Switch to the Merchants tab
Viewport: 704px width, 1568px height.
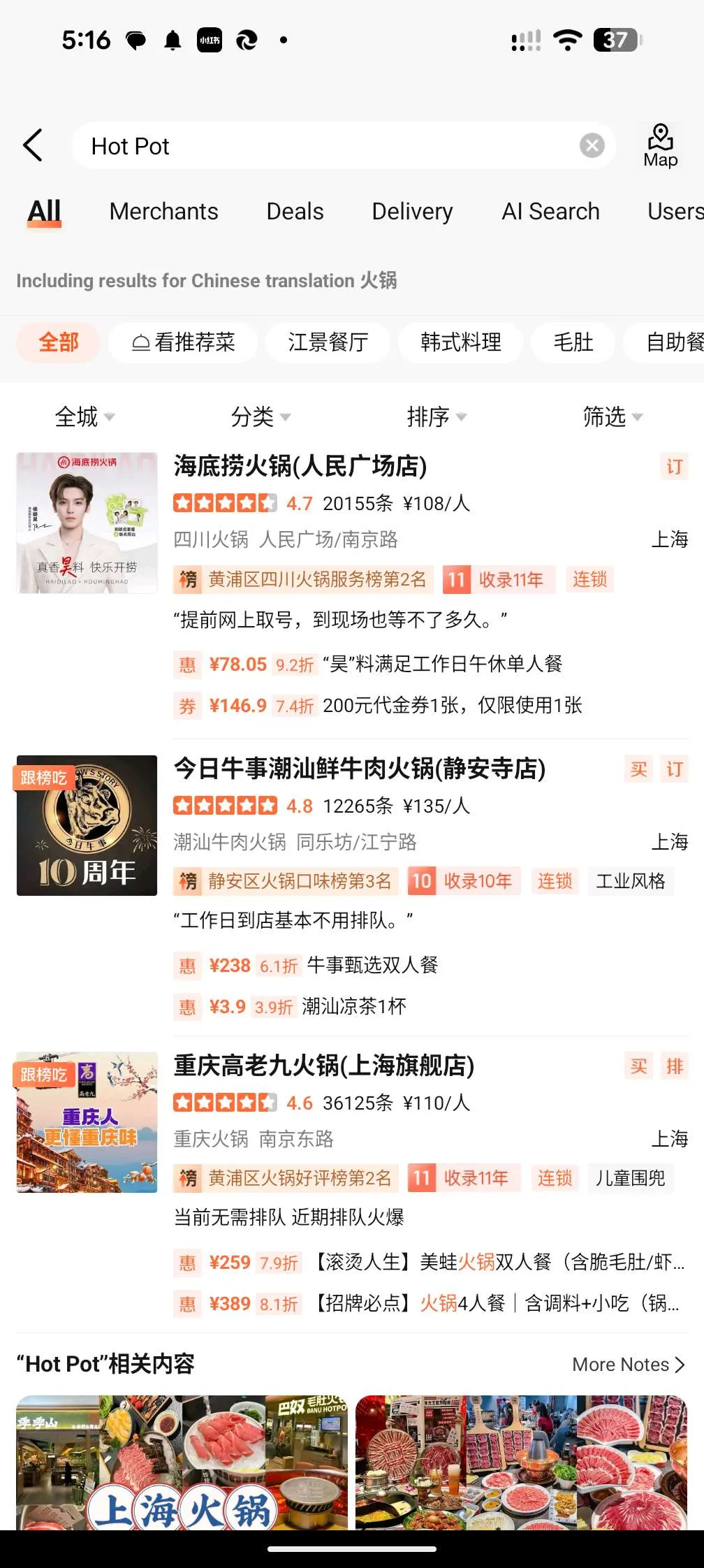pyautogui.click(x=163, y=211)
